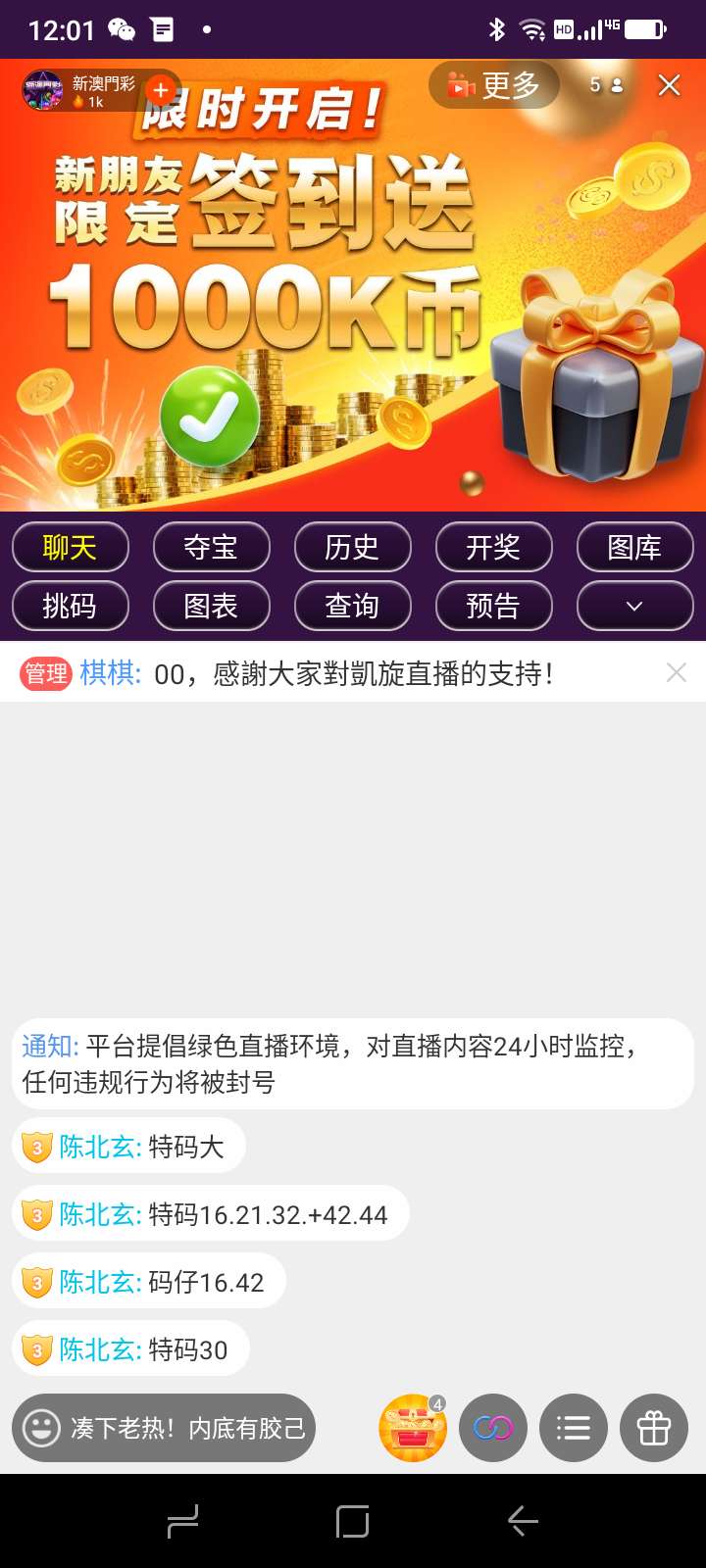The image size is (706, 1568).
Task: Open the treasure chest icon
Action: 413,1428
